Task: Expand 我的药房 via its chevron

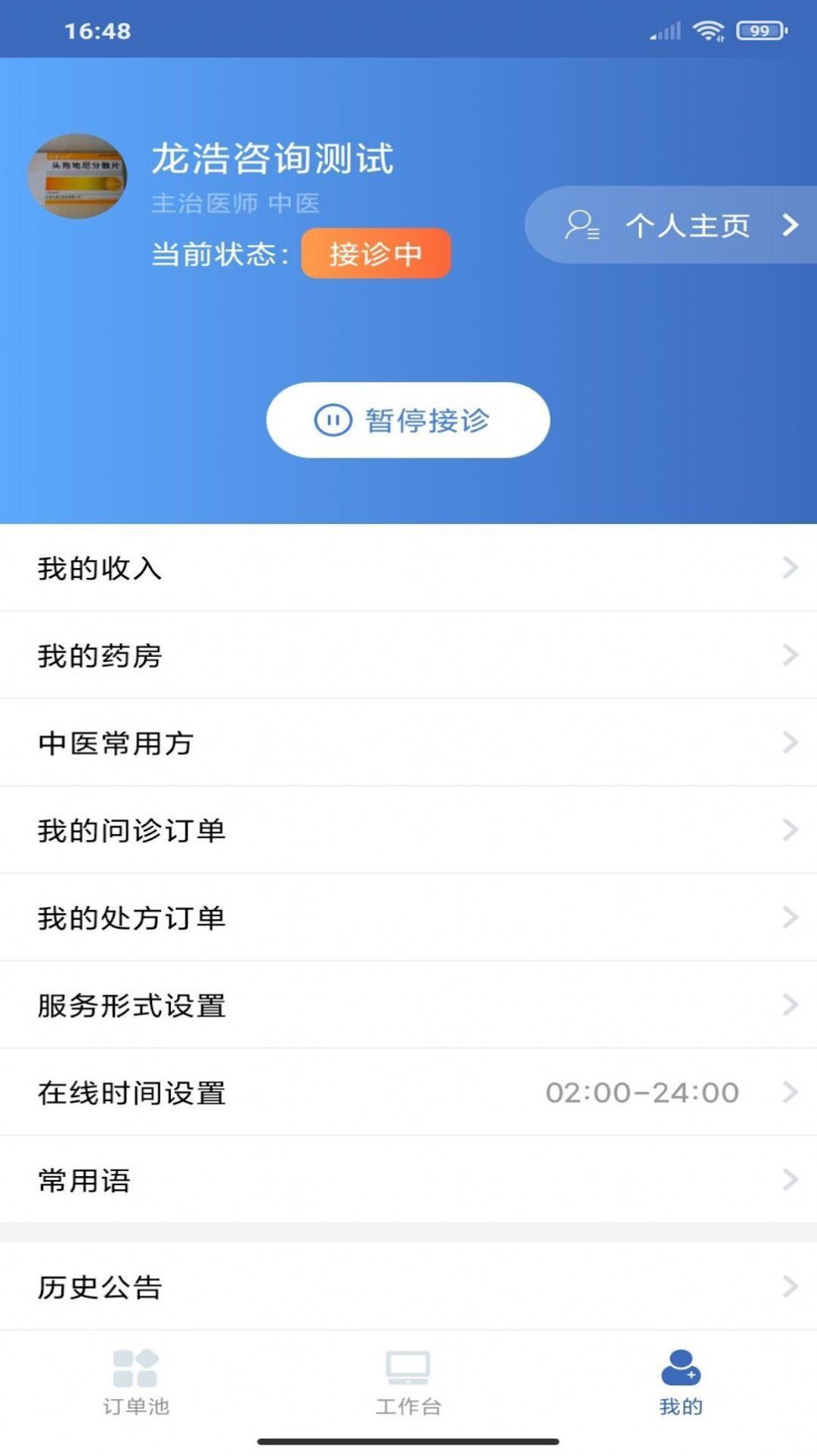Action: point(789,655)
